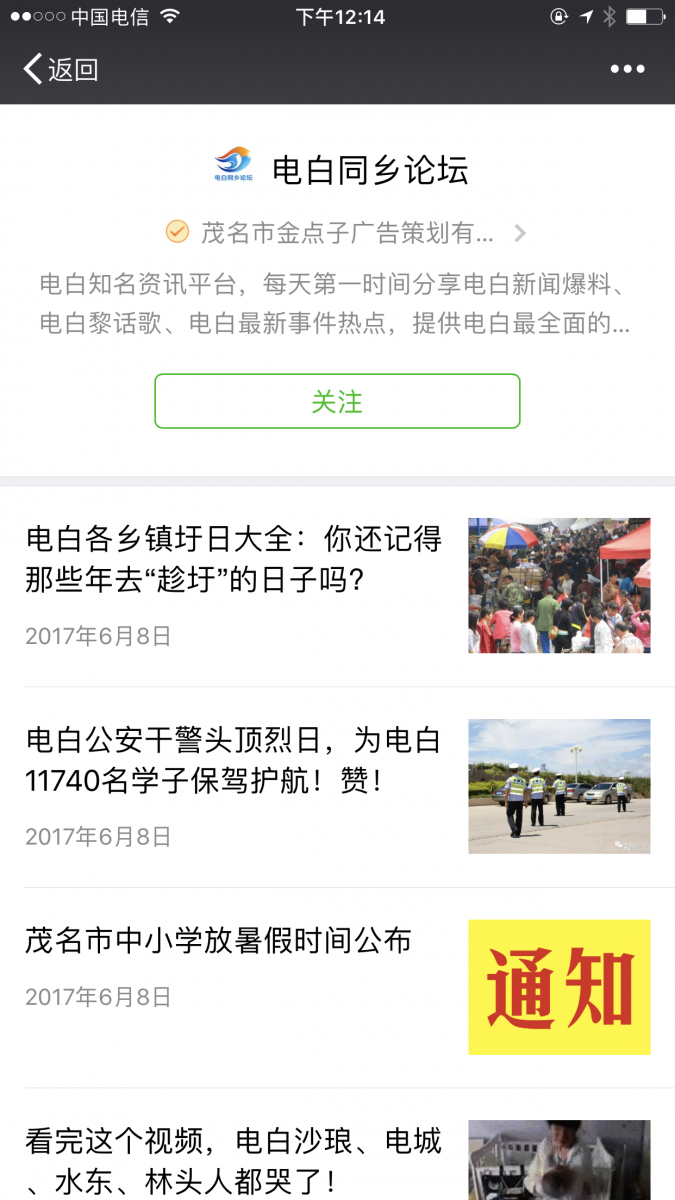View the 看完这个视频 video article
Image resolution: width=675 pixels, height=1200 pixels.
pyautogui.click(x=234, y=1160)
